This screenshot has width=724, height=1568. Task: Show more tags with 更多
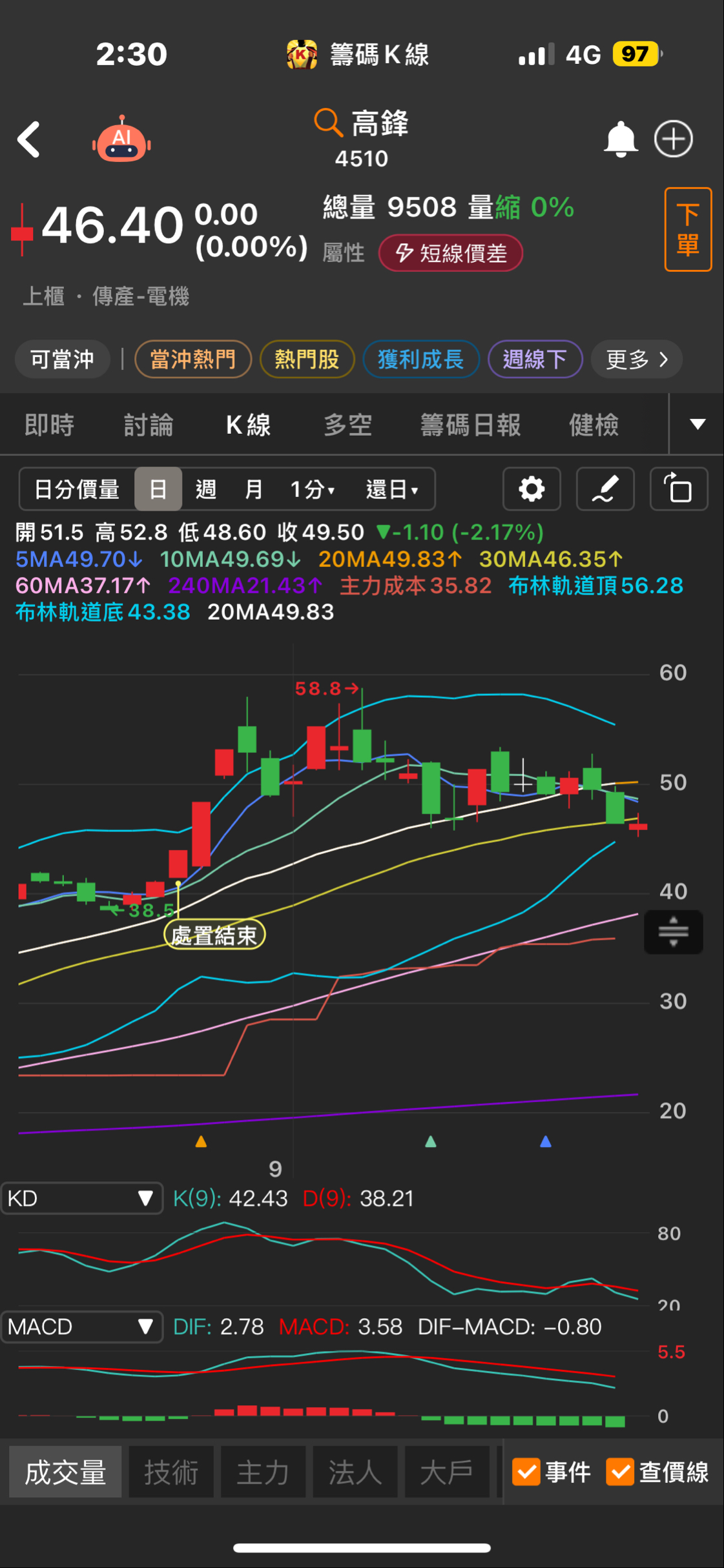click(x=636, y=359)
